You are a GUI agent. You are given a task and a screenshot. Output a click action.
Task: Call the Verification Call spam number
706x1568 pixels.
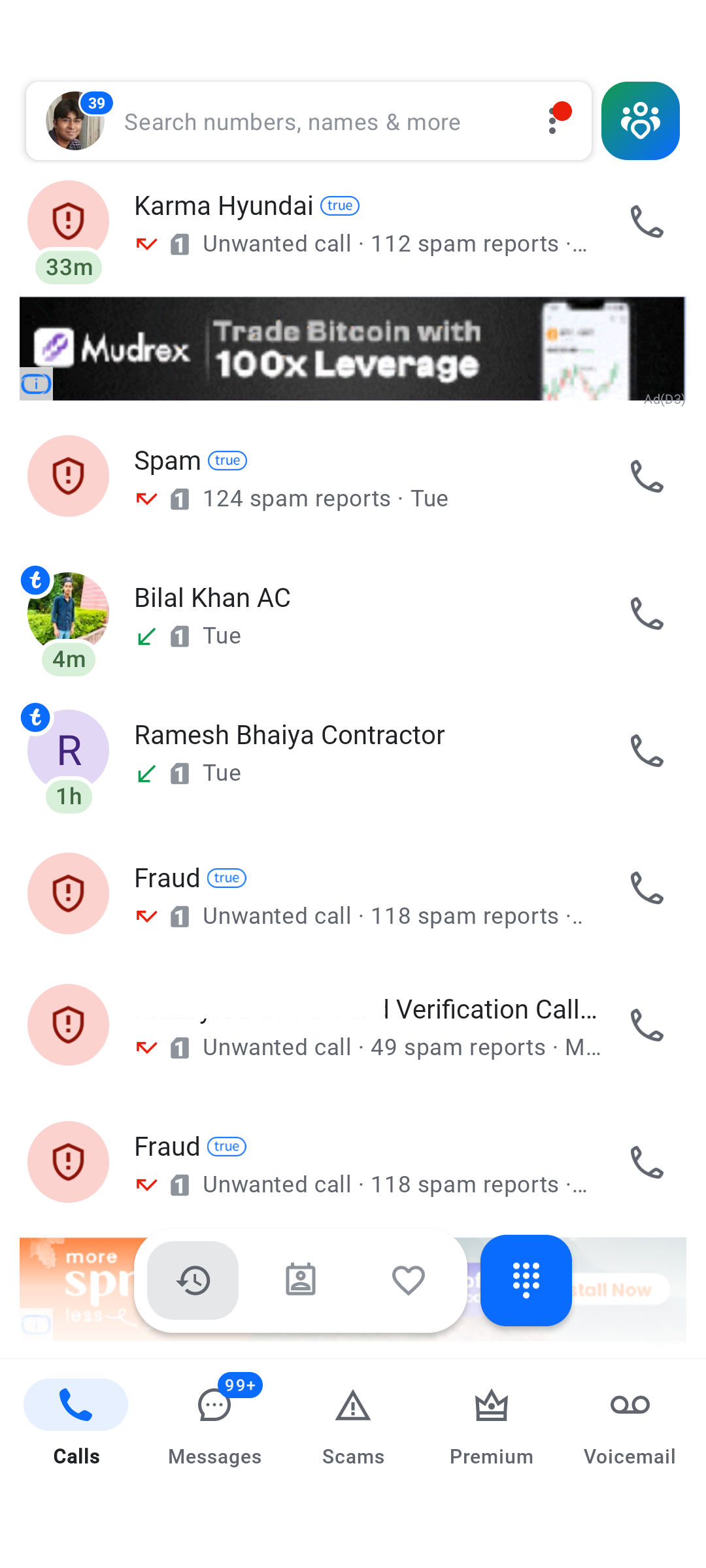point(647,1026)
